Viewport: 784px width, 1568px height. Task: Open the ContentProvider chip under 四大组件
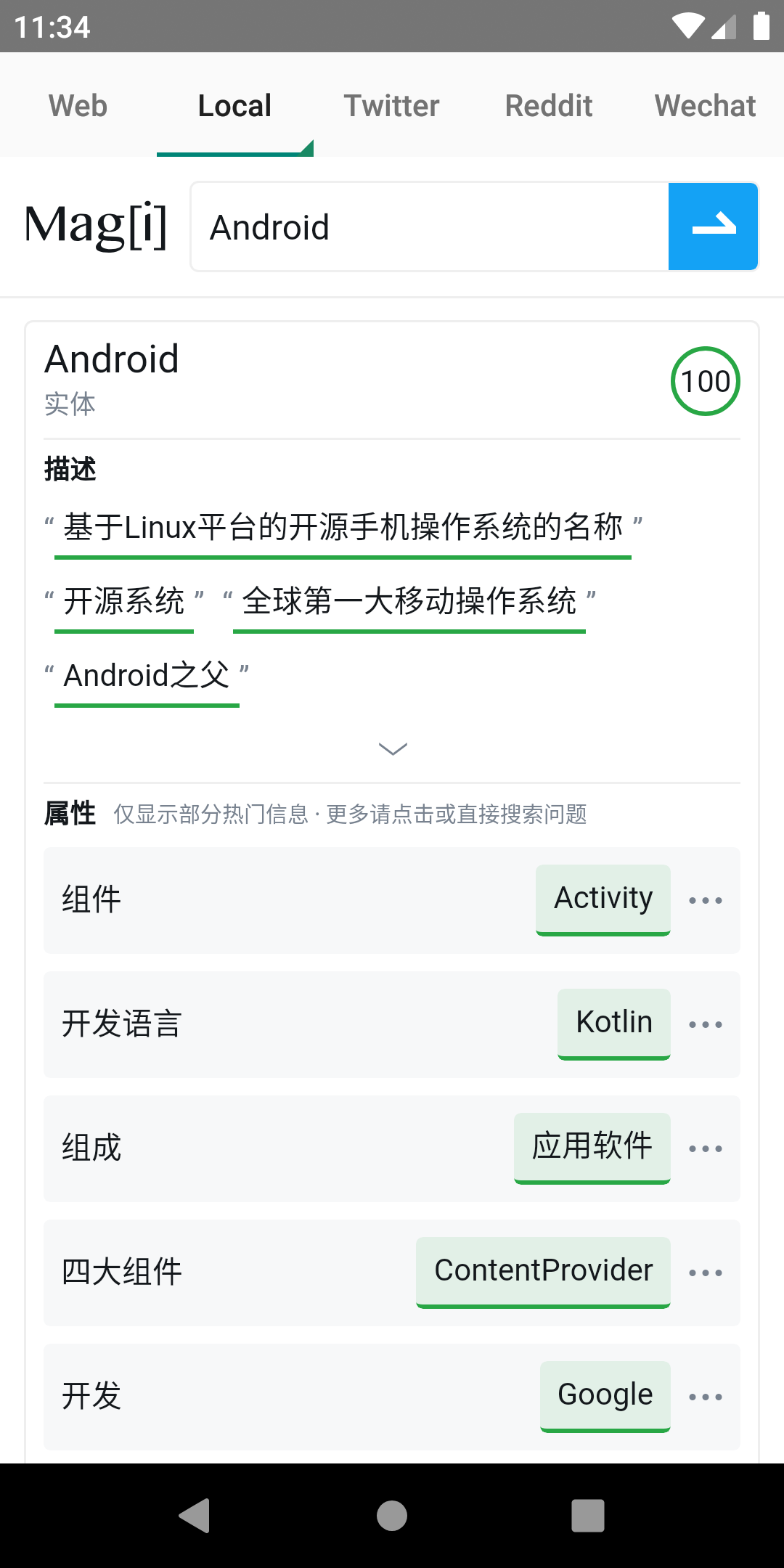pos(543,1271)
